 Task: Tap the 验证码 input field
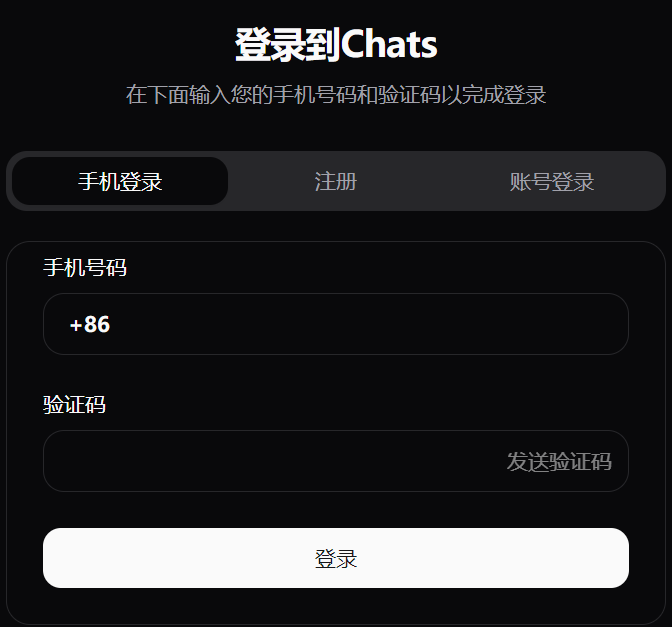(x=270, y=461)
